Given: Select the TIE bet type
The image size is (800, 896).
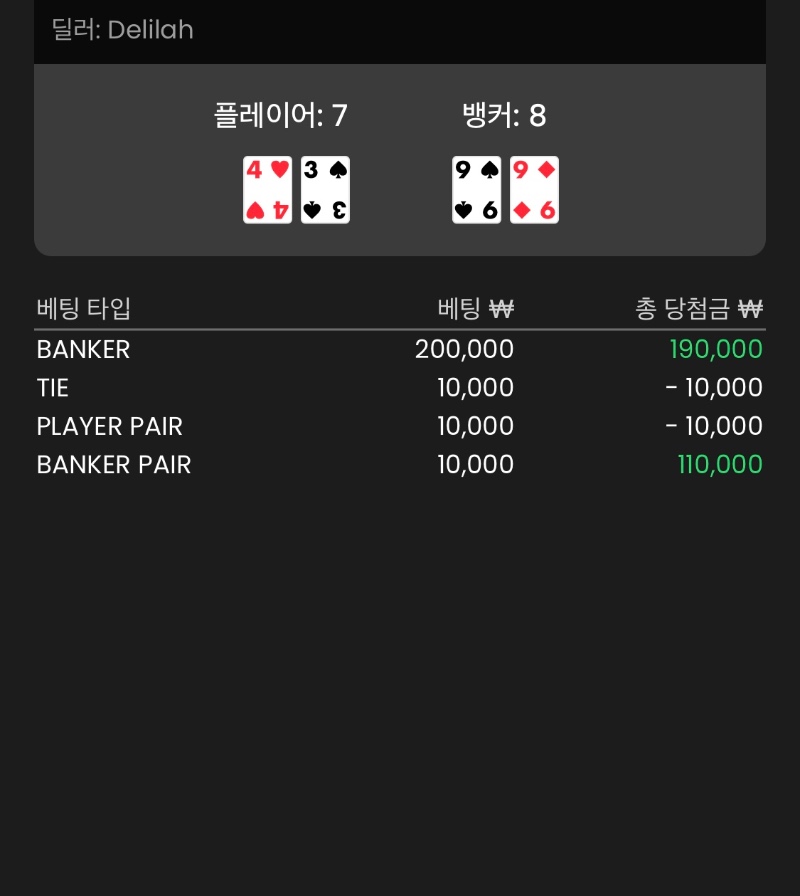Looking at the screenshot, I should pos(52,387).
